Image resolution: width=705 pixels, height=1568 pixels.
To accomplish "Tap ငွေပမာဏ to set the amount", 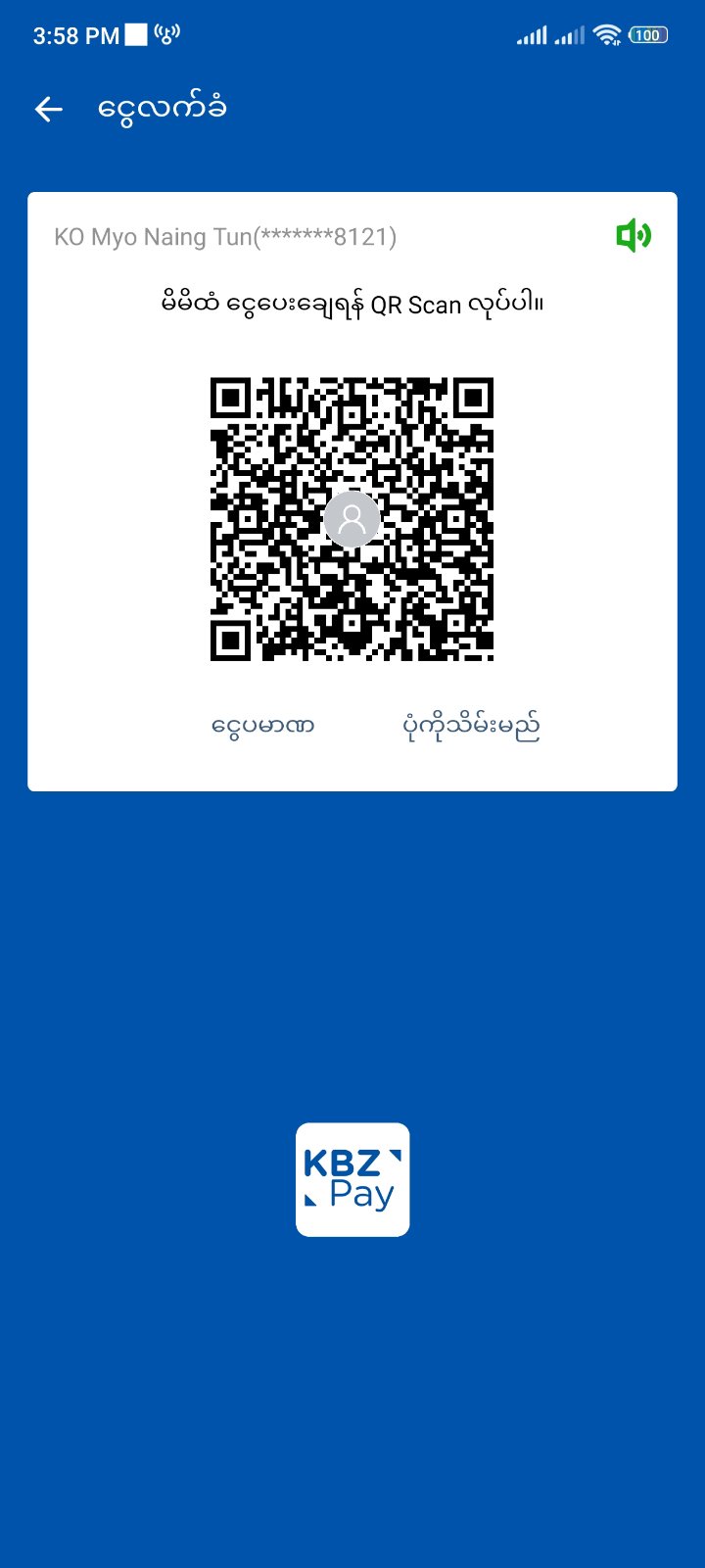I will click(262, 727).
